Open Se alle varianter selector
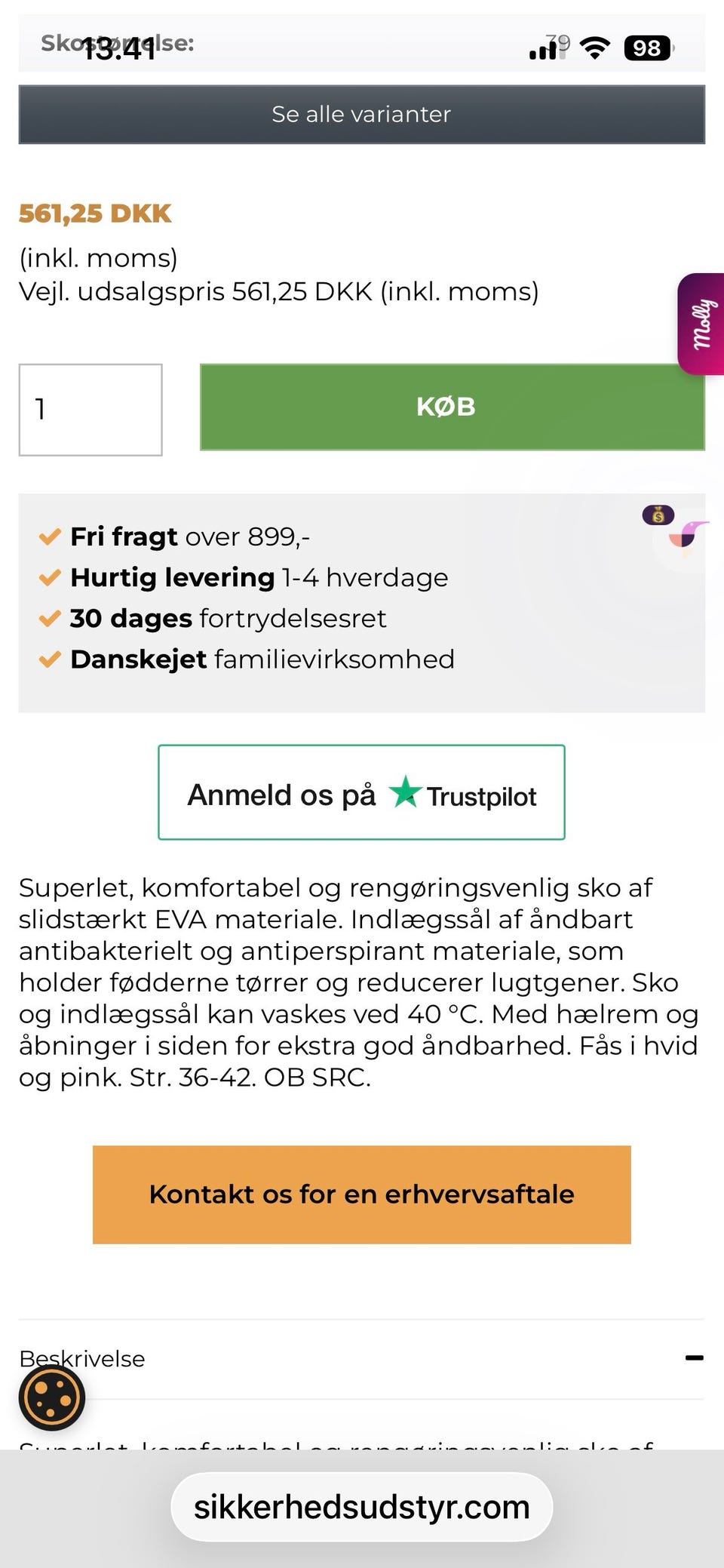This screenshot has height=1568, width=724. 362,114
